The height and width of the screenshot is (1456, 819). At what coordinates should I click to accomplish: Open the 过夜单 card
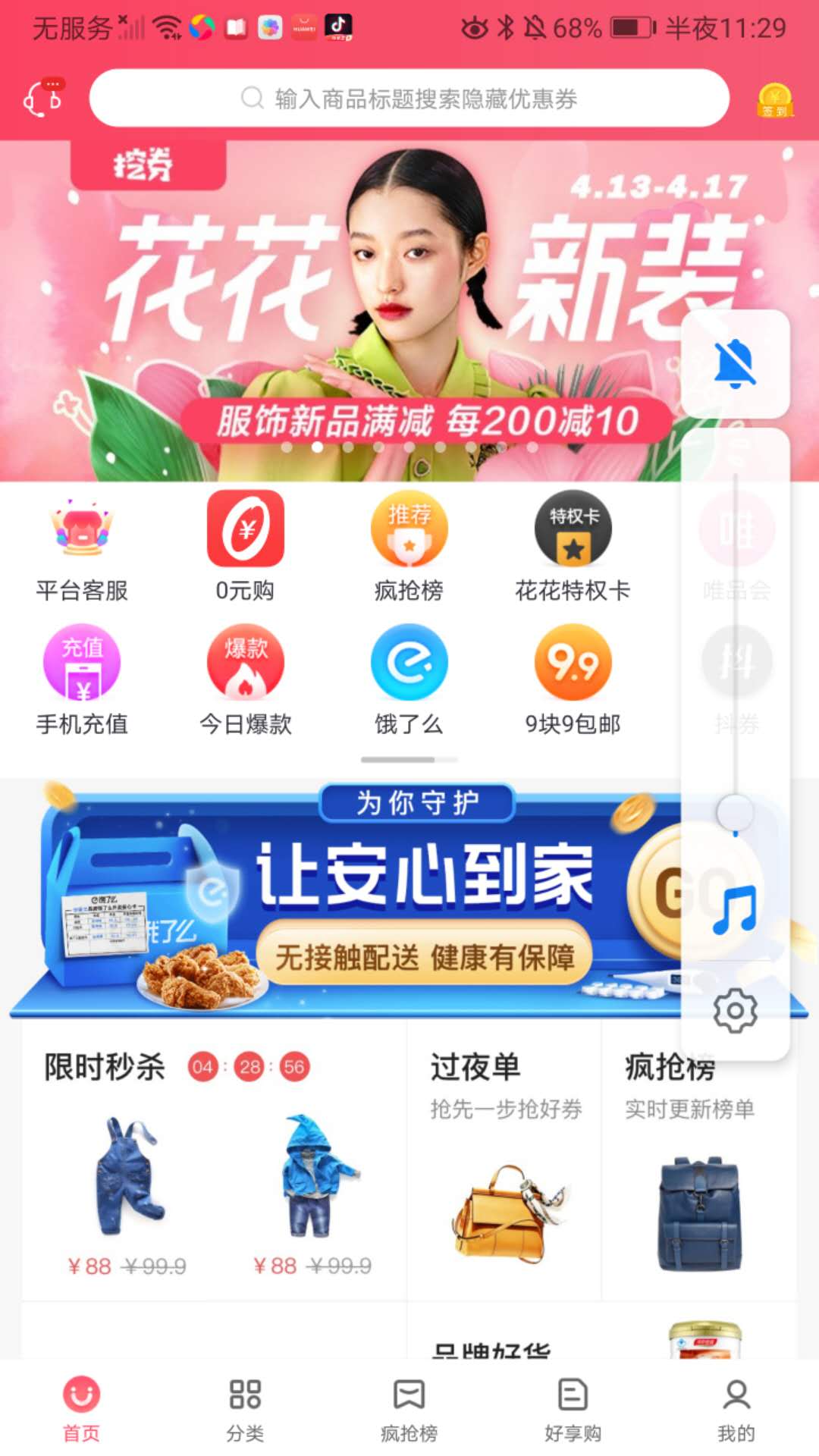coord(504,1160)
